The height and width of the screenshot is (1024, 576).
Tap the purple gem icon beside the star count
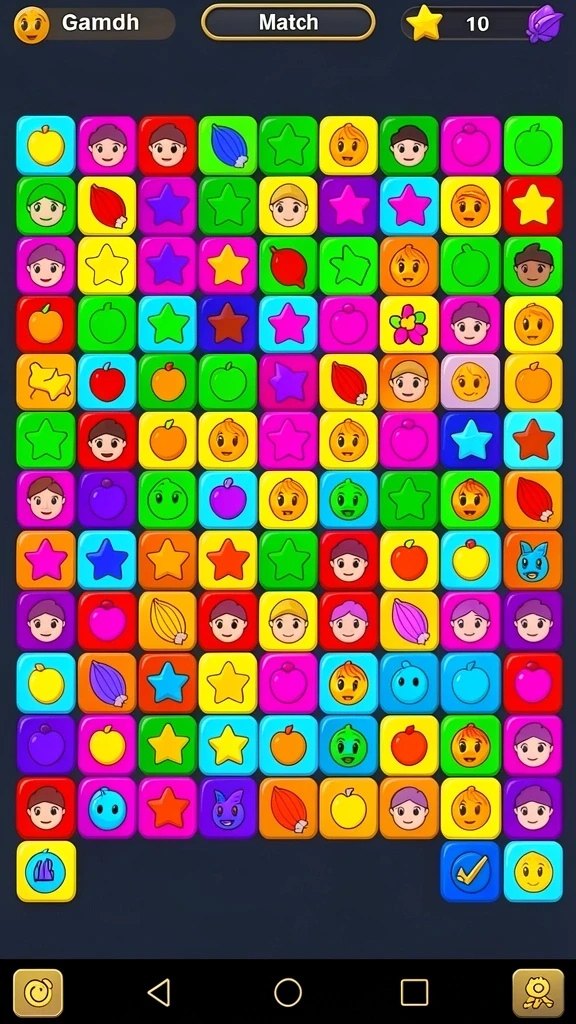[x=545, y=24]
